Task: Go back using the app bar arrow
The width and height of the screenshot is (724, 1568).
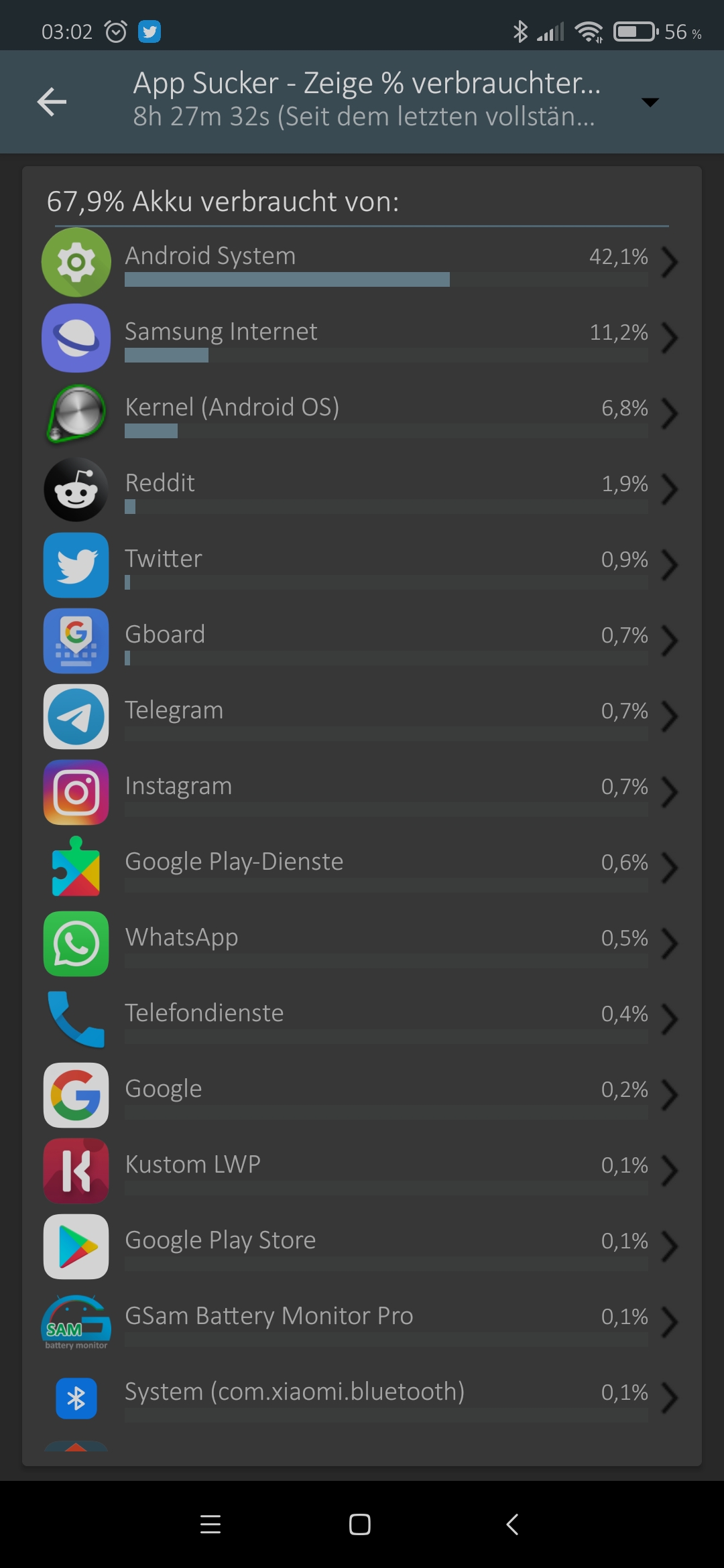Action: pyautogui.click(x=52, y=102)
